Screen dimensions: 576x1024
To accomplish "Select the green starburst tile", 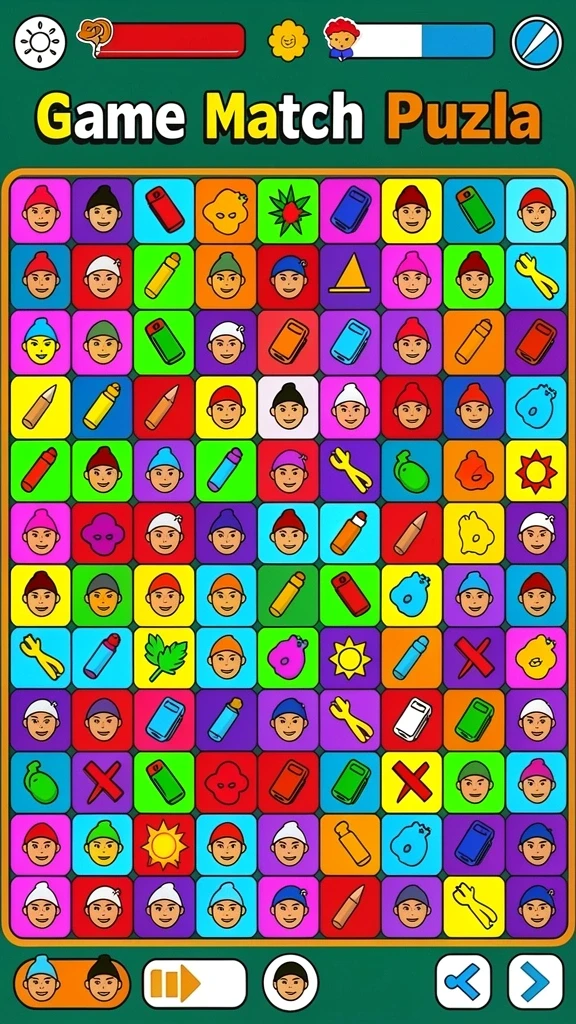I will (x=288, y=210).
